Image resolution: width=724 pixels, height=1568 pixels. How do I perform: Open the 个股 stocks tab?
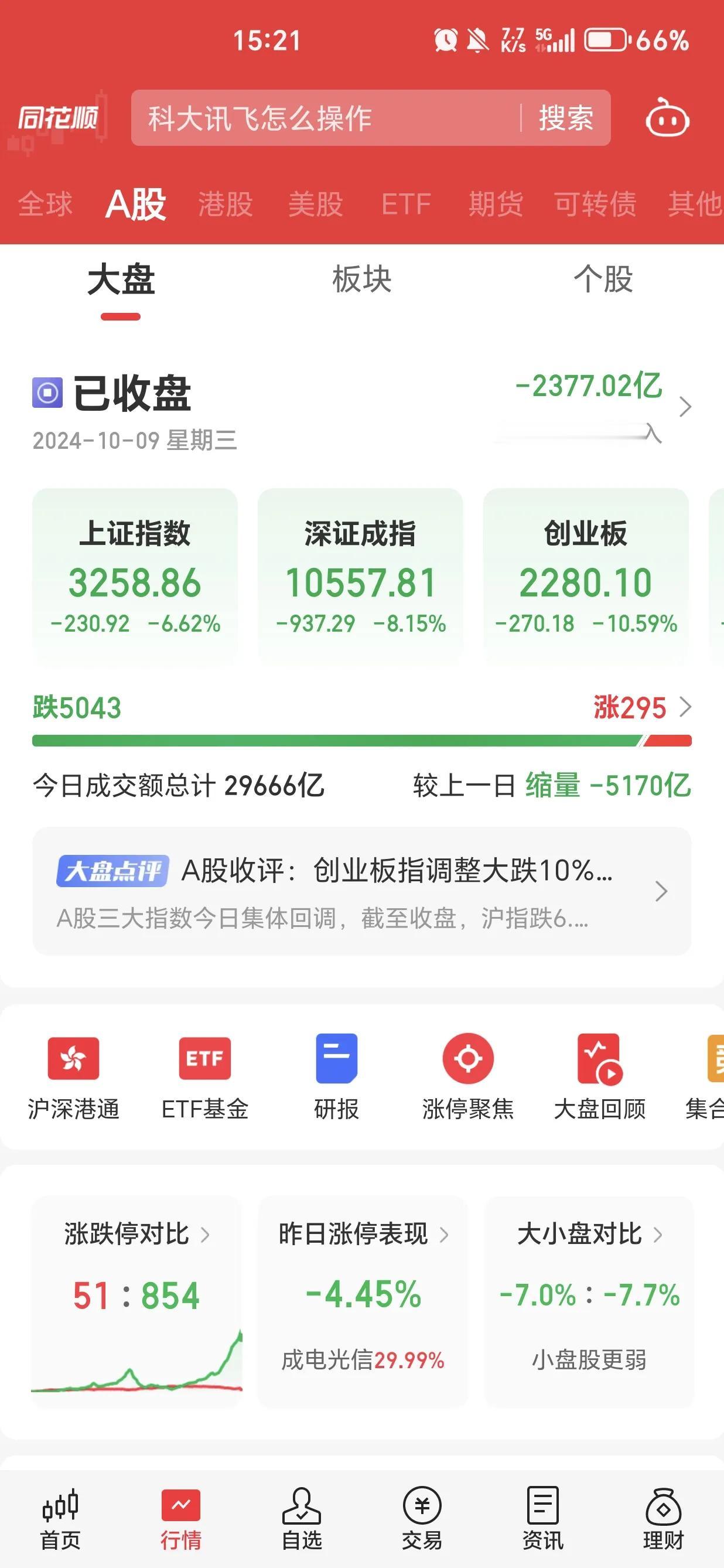(x=603, y=280)
